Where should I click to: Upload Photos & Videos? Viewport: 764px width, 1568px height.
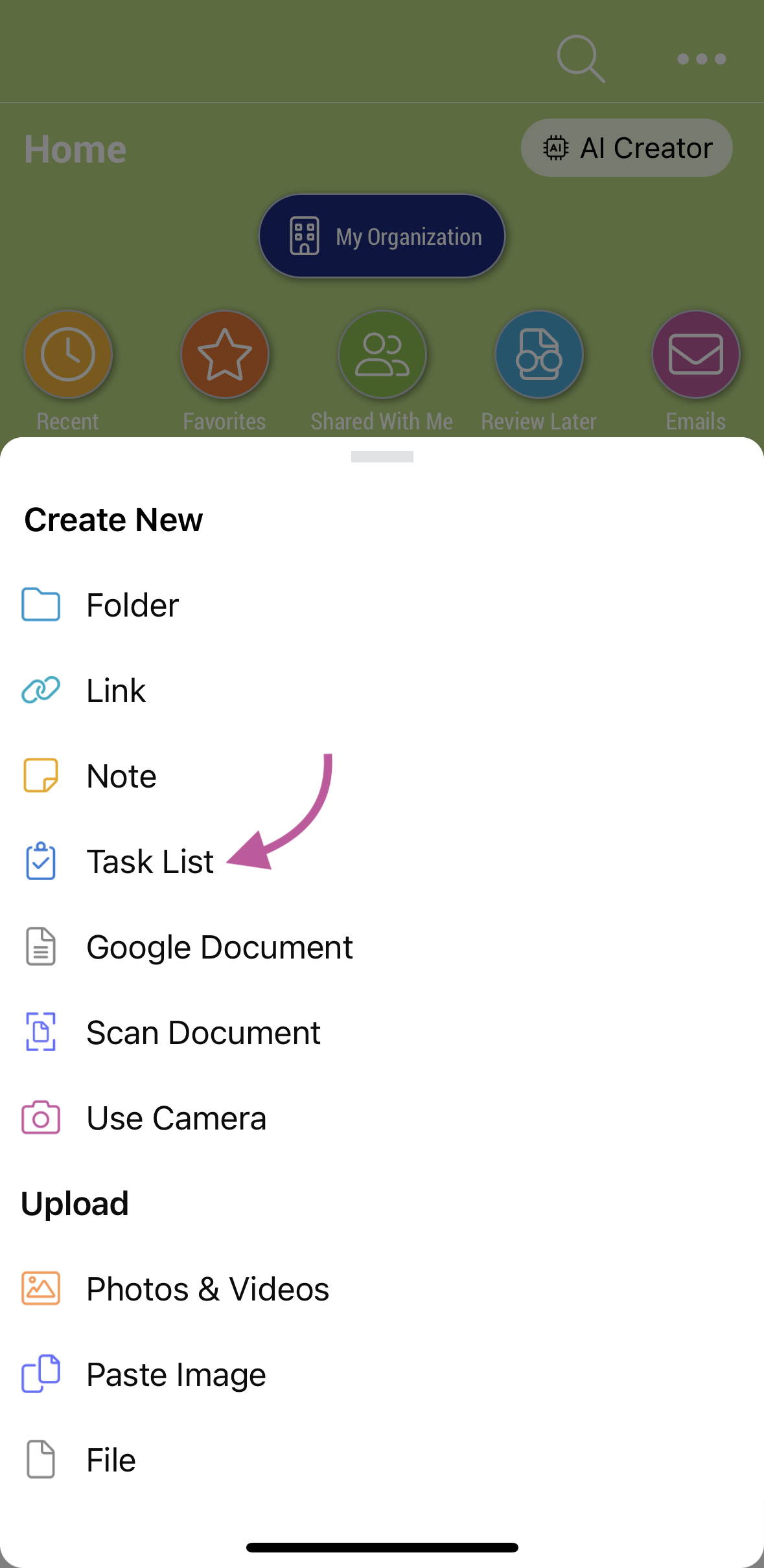tap(207, 1289)
